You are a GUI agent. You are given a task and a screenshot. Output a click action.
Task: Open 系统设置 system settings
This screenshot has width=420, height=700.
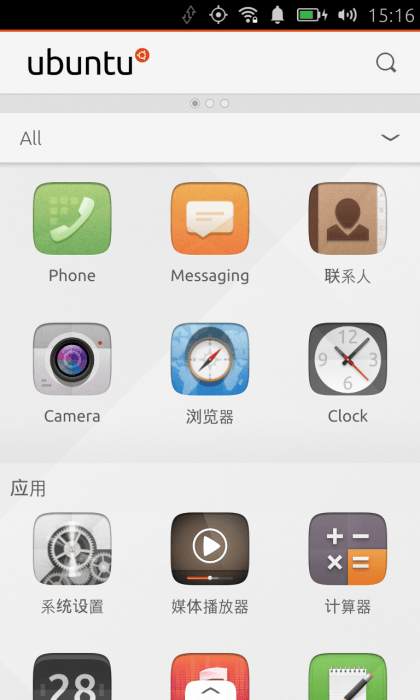pyautogui.click(x=72, y=549)
